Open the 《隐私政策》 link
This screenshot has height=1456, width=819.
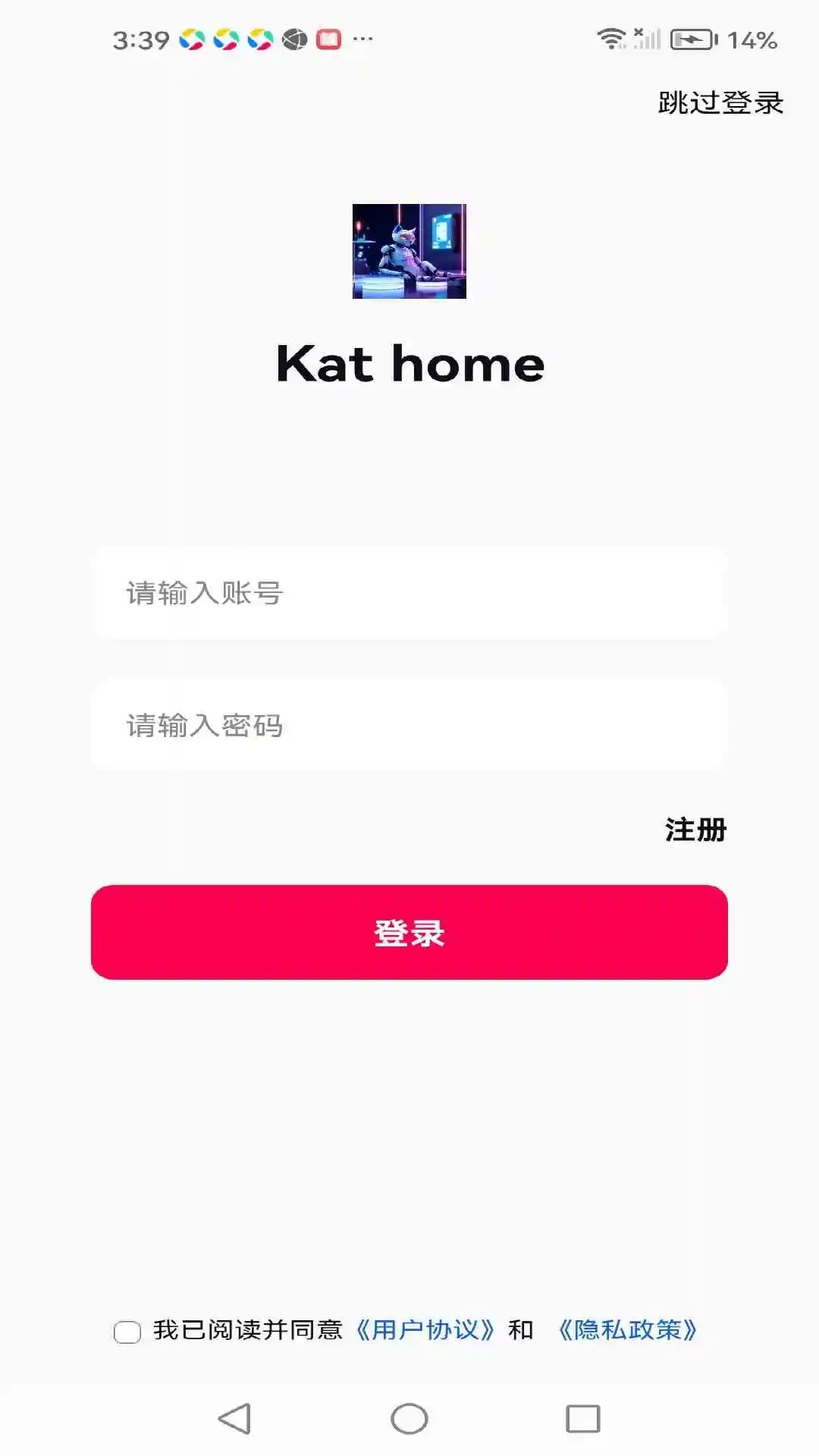pos(627,1330)
